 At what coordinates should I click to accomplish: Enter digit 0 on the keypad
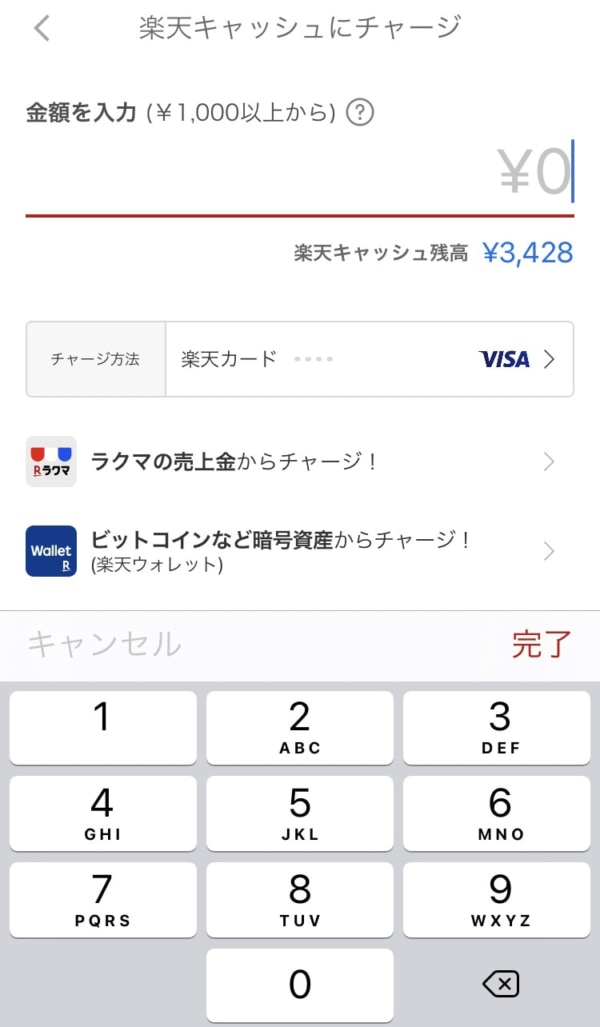point(300,985)
